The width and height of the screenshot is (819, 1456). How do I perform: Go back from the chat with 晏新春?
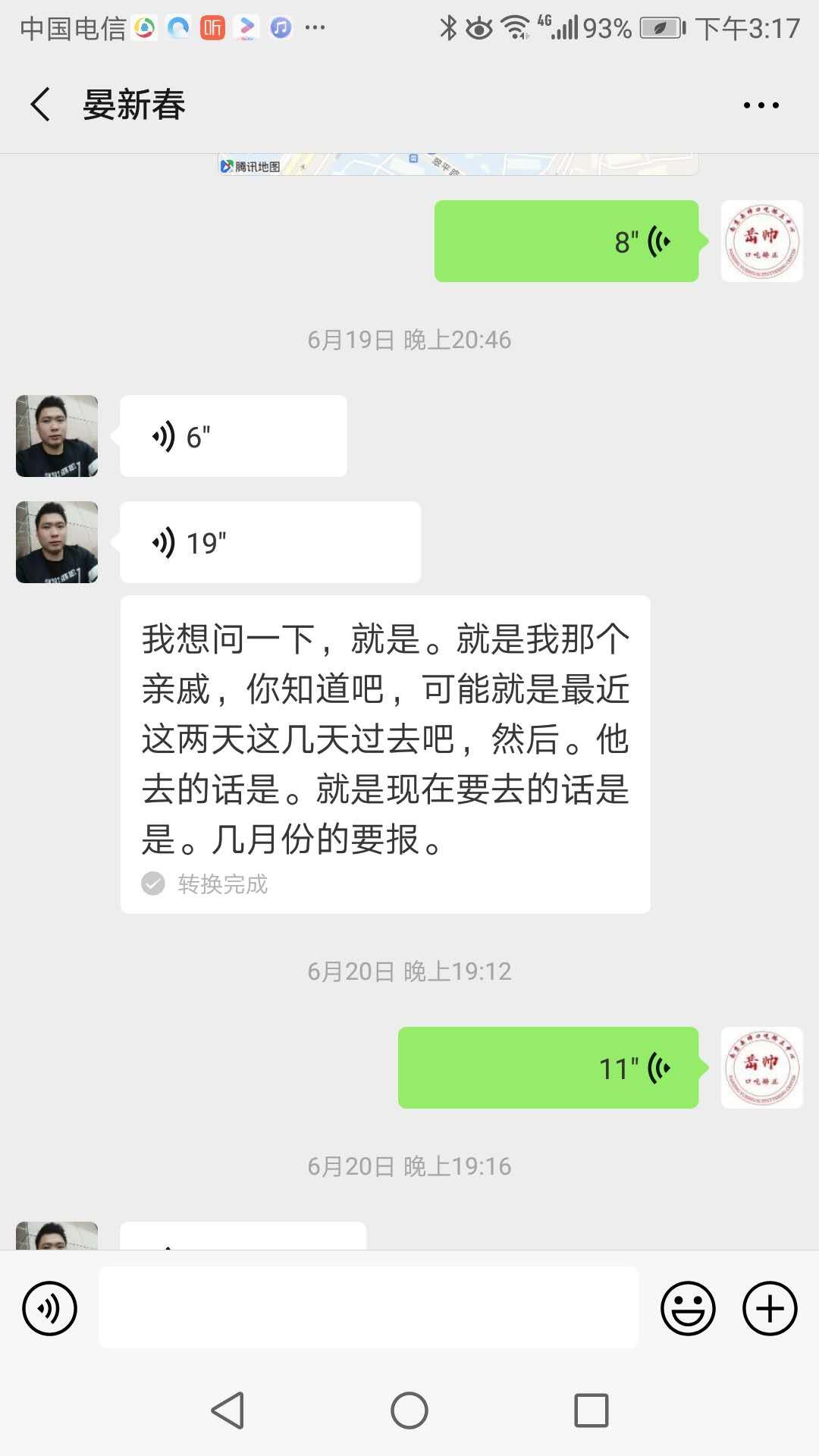click(41, 104)
